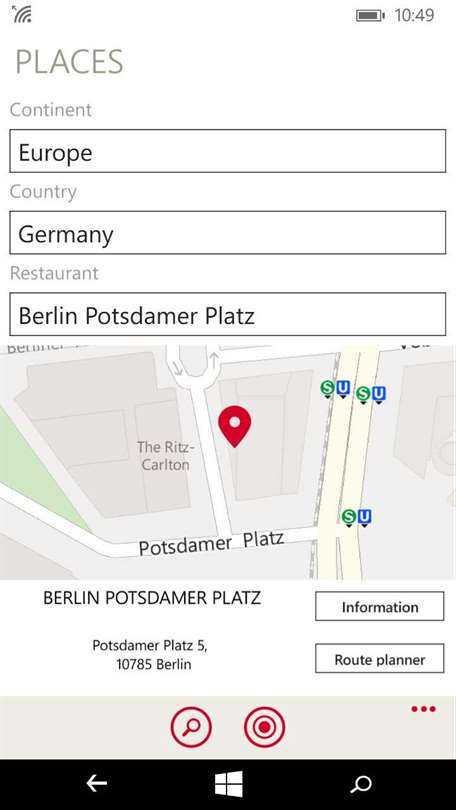
Task: Tap the red location pin on the map
Action: (x=234, y=426)
